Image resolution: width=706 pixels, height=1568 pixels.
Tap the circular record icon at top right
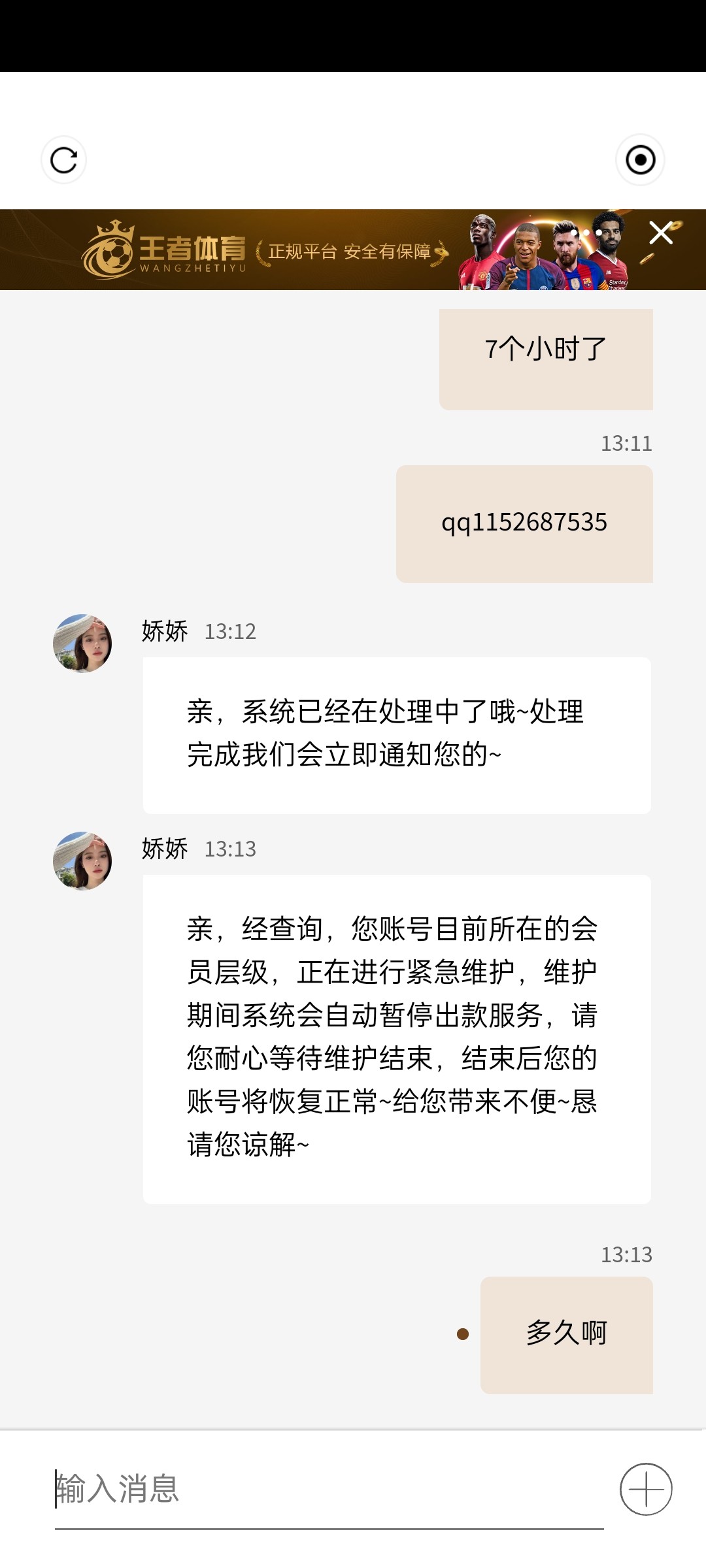pyautogui.click(x=640, y=160)
